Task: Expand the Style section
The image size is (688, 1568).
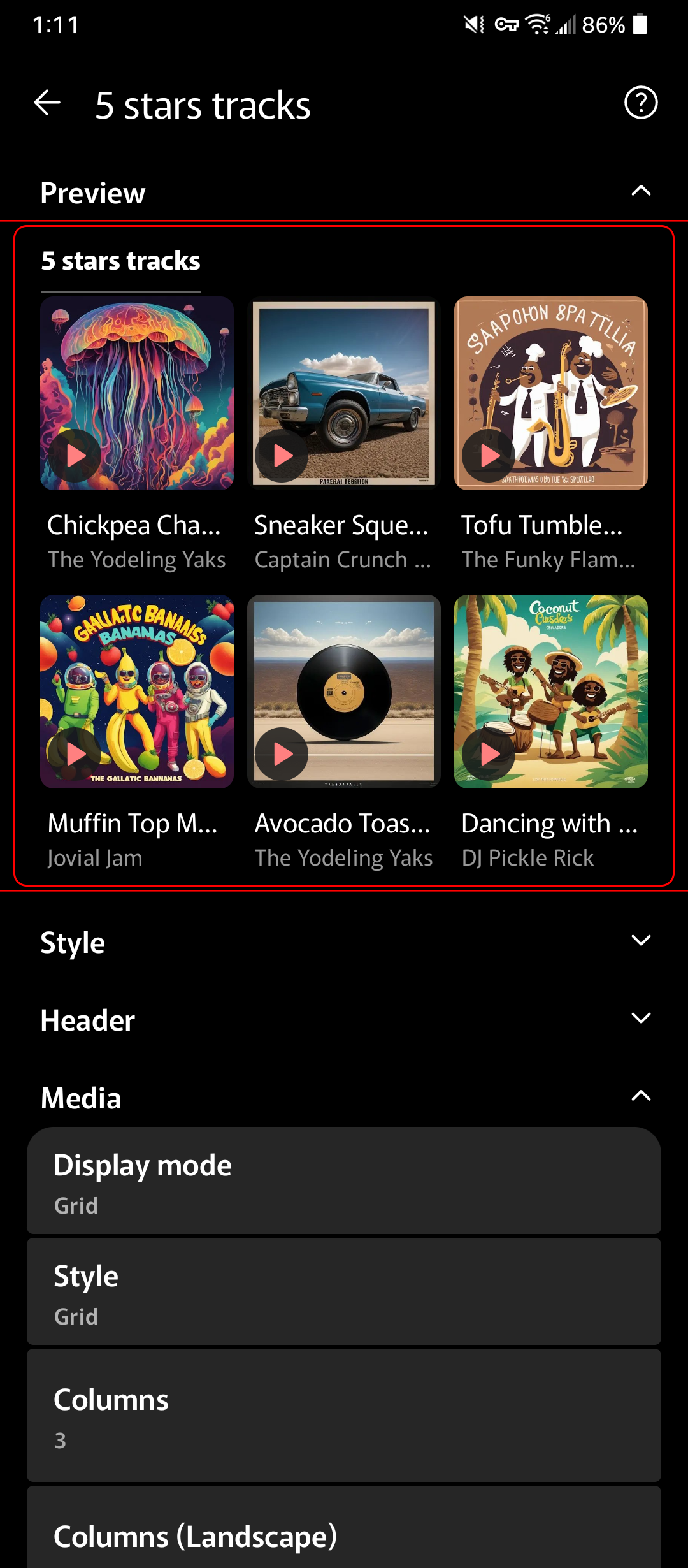Action: 640,941
